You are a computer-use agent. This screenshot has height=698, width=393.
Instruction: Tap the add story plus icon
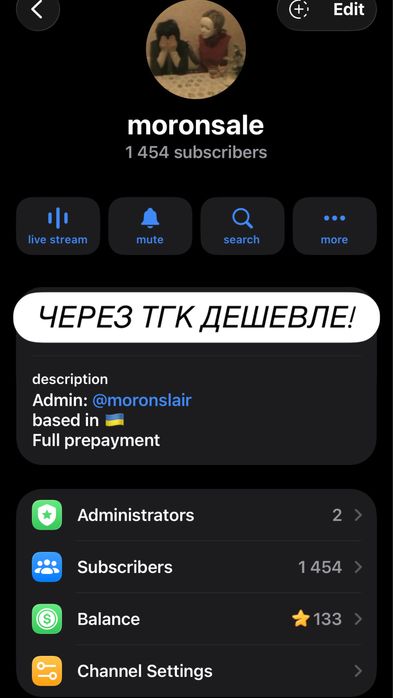[299, 10]
